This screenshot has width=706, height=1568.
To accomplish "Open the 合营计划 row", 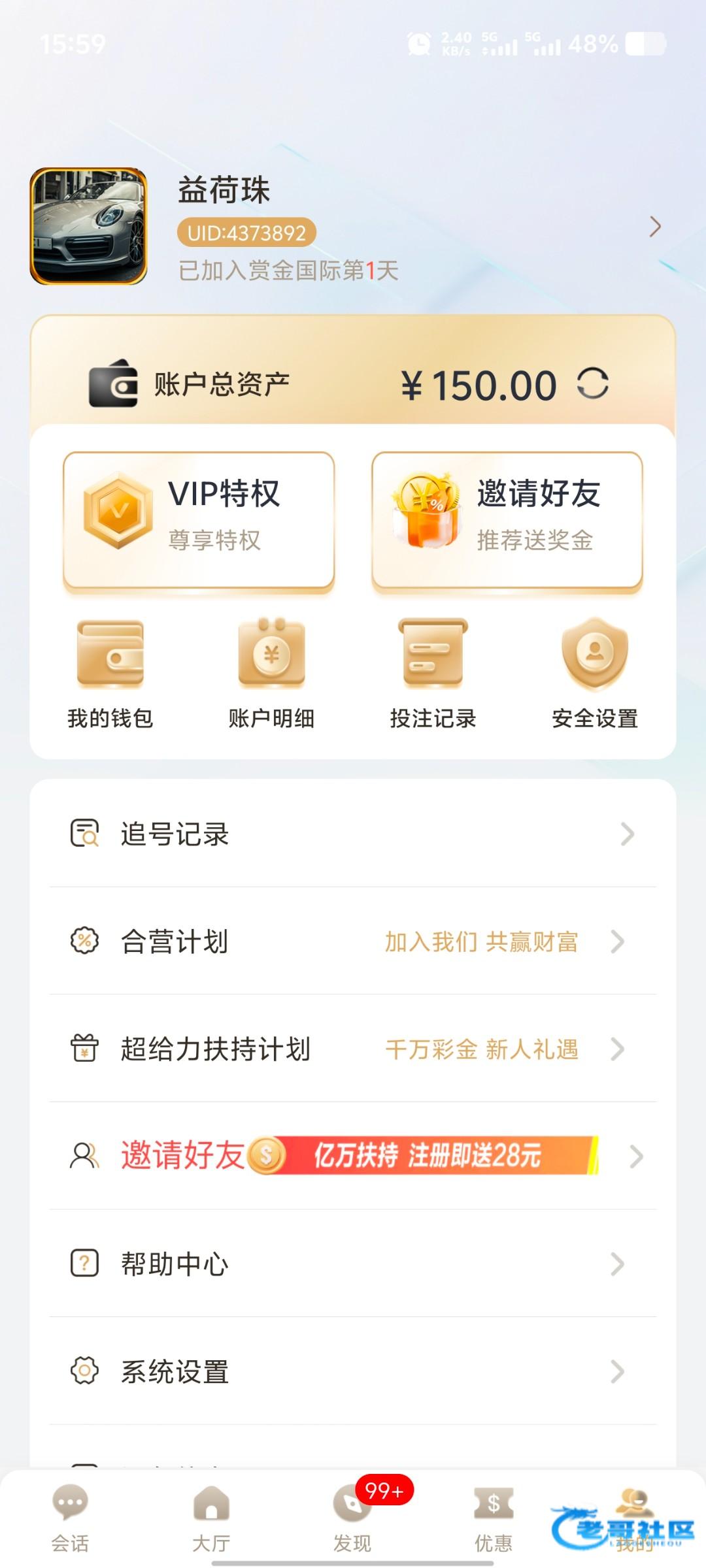I will [353, 941].
